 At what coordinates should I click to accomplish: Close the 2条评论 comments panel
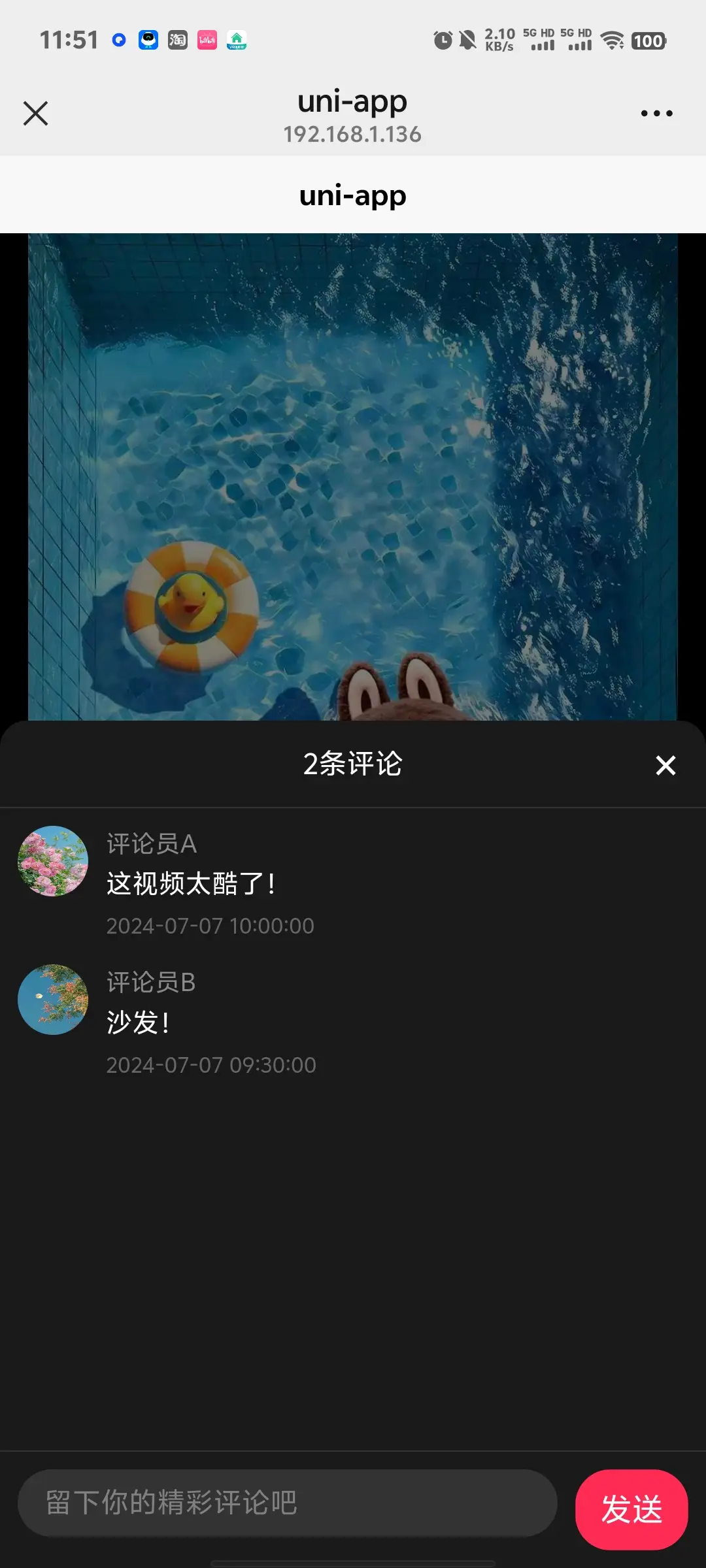(665, 764)
